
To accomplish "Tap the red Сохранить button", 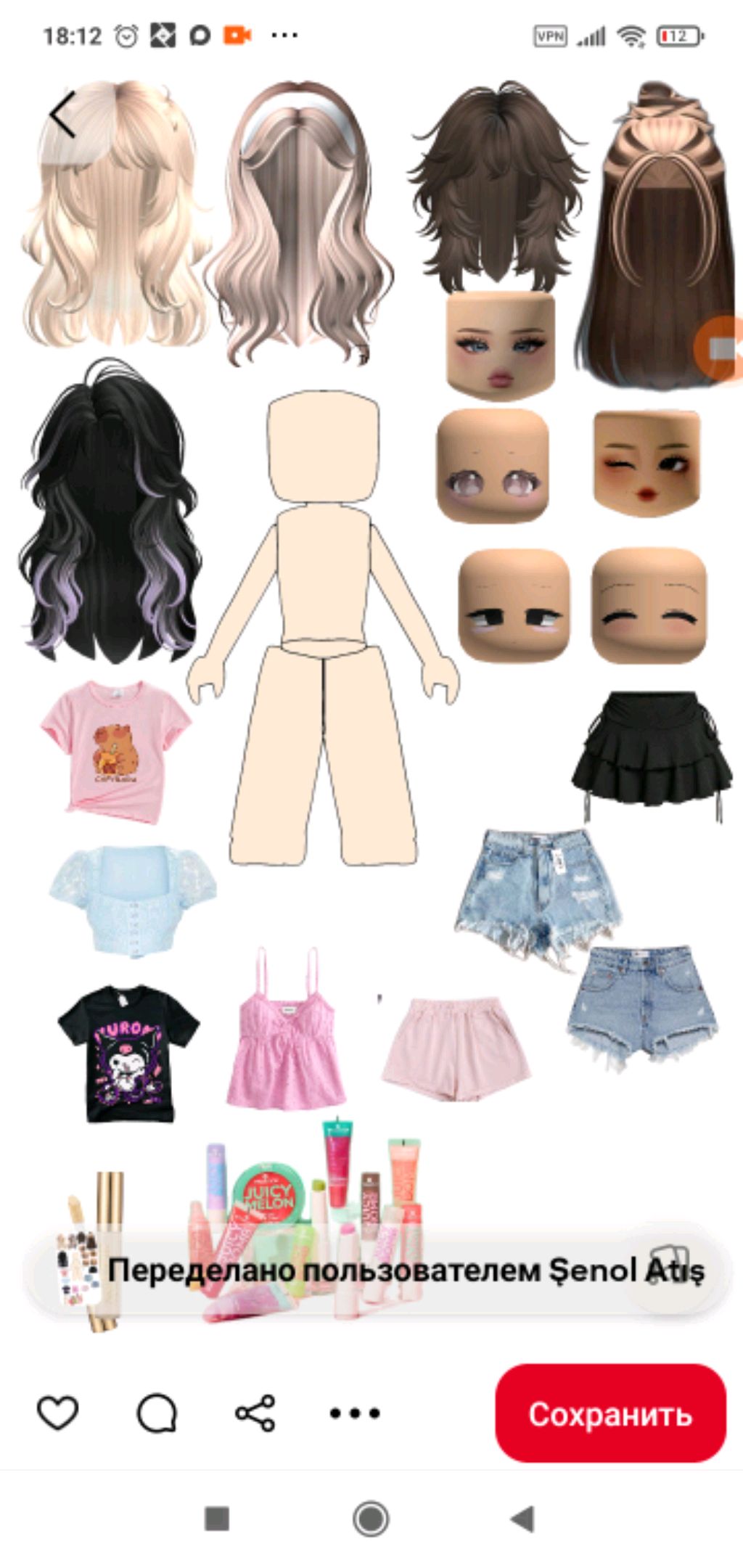I will coord(609,1412).
